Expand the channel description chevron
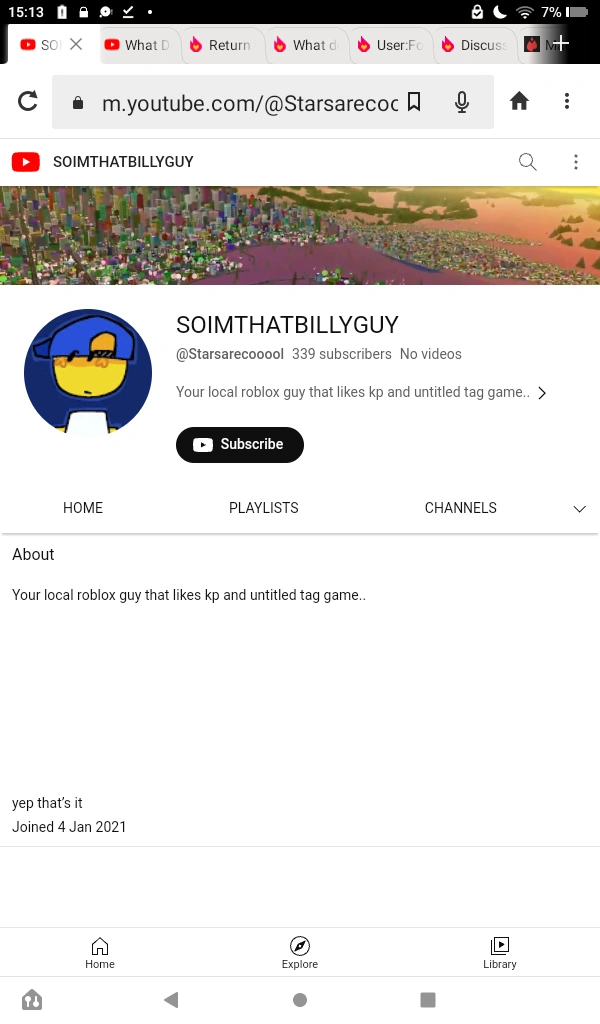Image resolution: width=600 pixels, height=1024 pixels. [x=542, y=393]
